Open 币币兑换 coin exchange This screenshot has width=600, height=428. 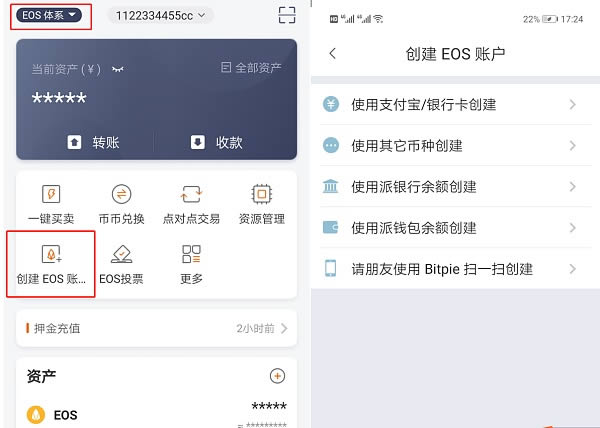pos(120,205)
